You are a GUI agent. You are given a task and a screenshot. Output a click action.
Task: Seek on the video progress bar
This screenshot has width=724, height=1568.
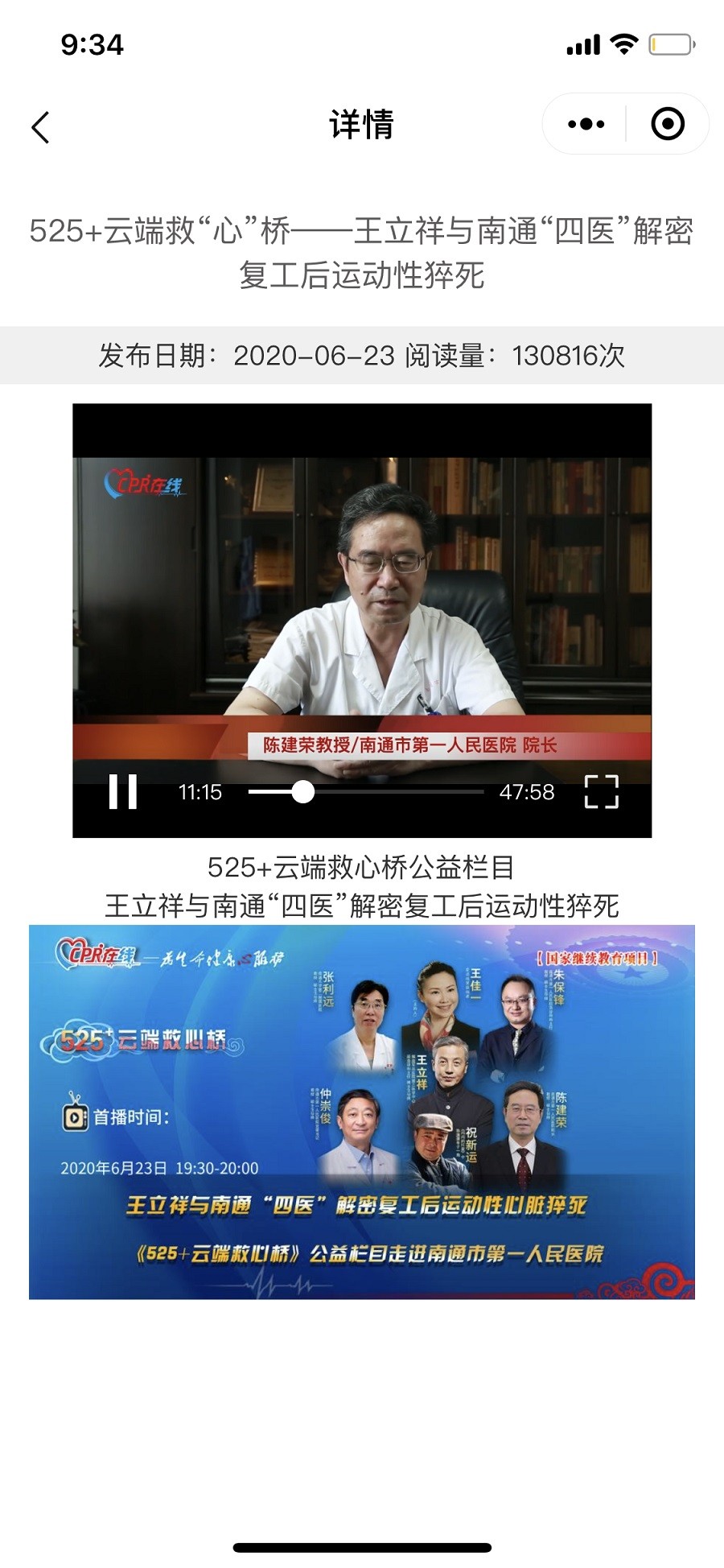point(366,792)
